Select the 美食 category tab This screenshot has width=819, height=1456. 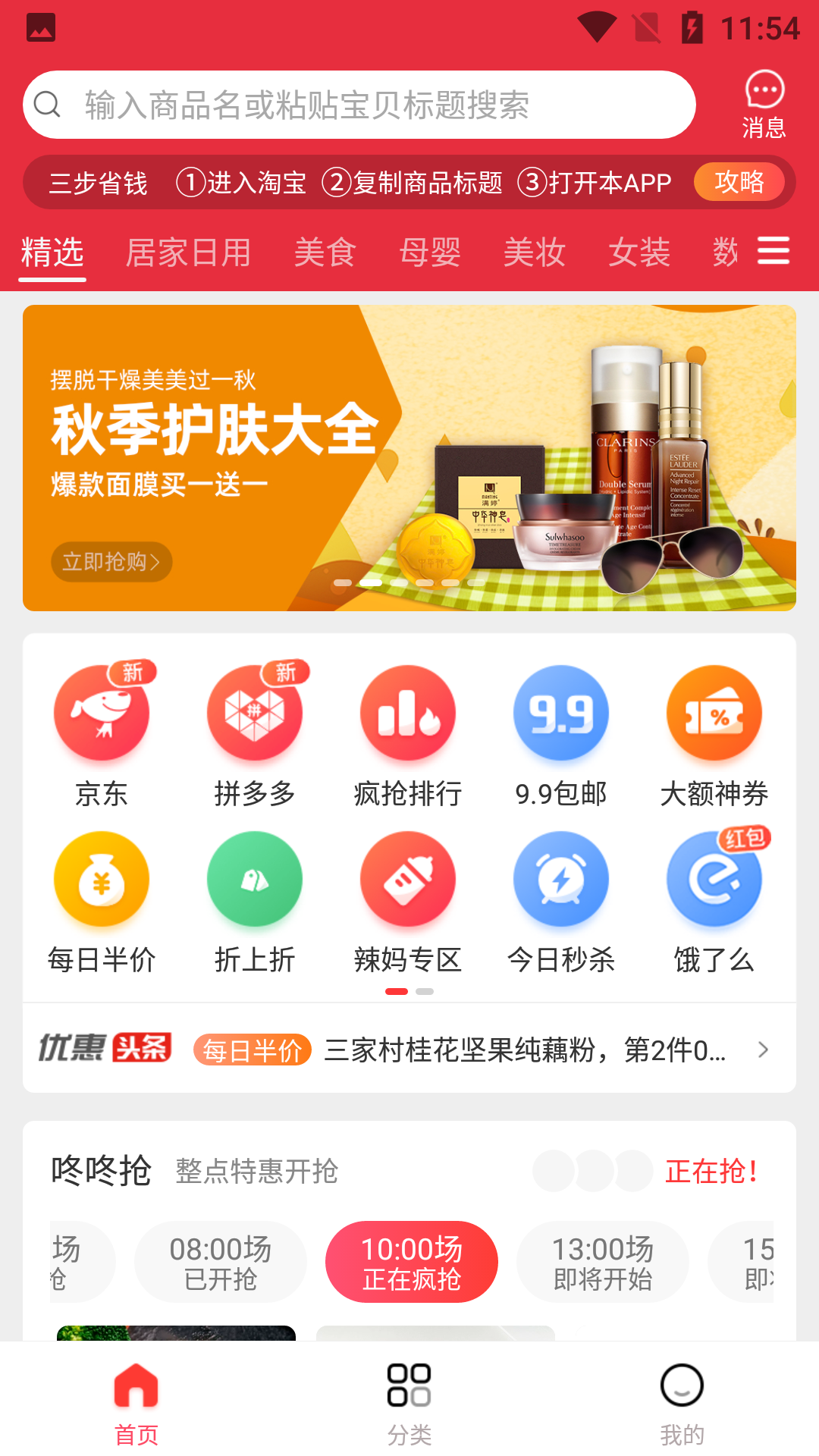click(325, 253)
